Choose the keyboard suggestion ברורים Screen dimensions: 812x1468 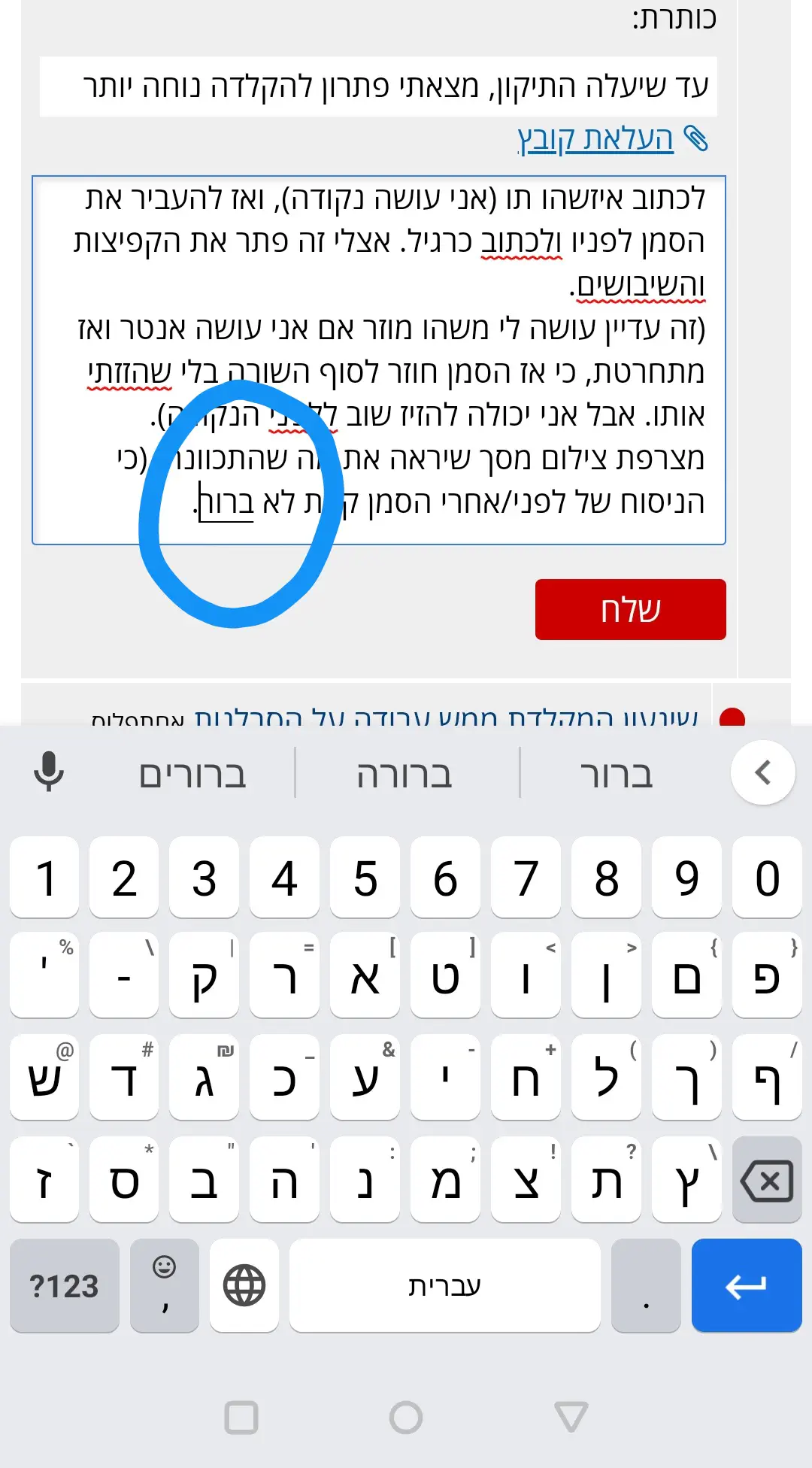(192, 774)
